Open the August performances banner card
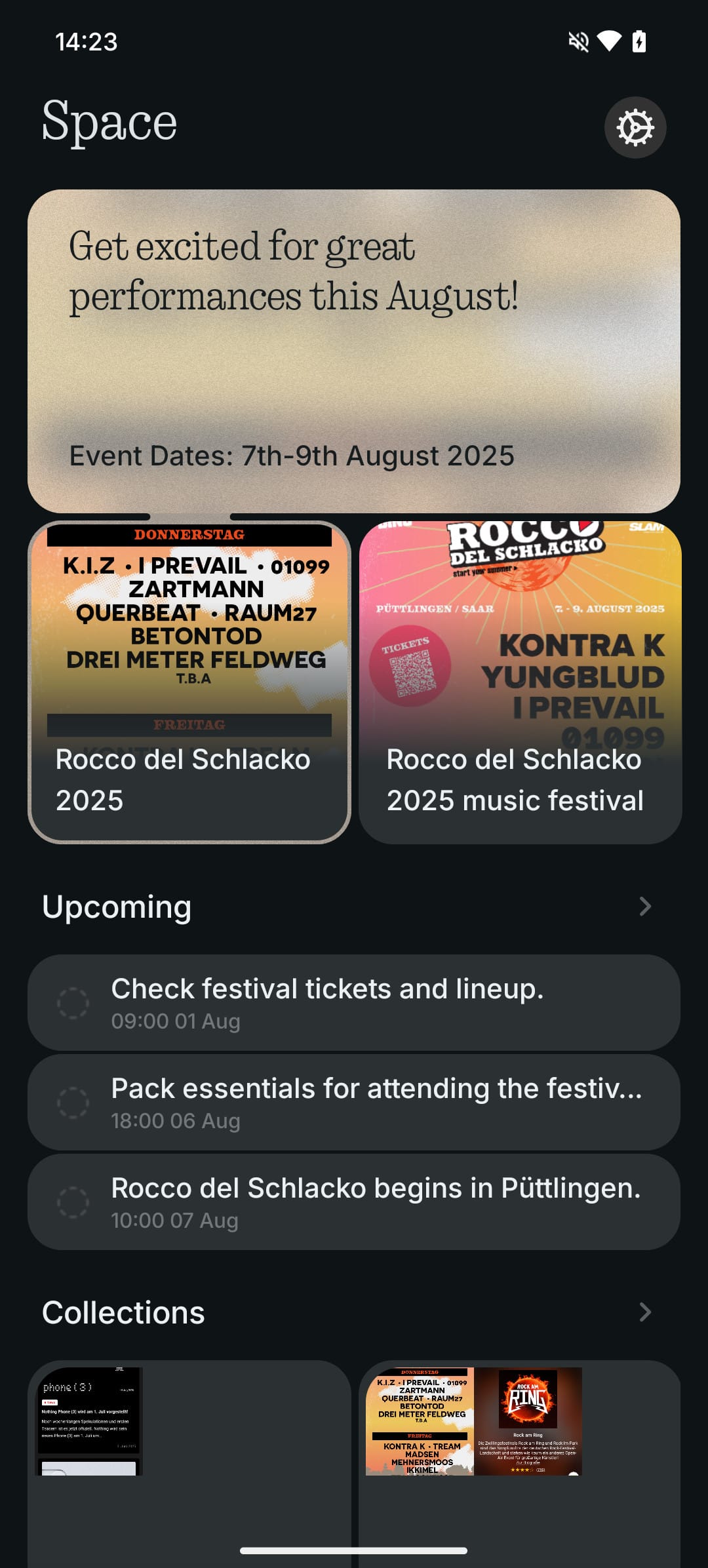708x1568 pixels. [x=354, y=351]
